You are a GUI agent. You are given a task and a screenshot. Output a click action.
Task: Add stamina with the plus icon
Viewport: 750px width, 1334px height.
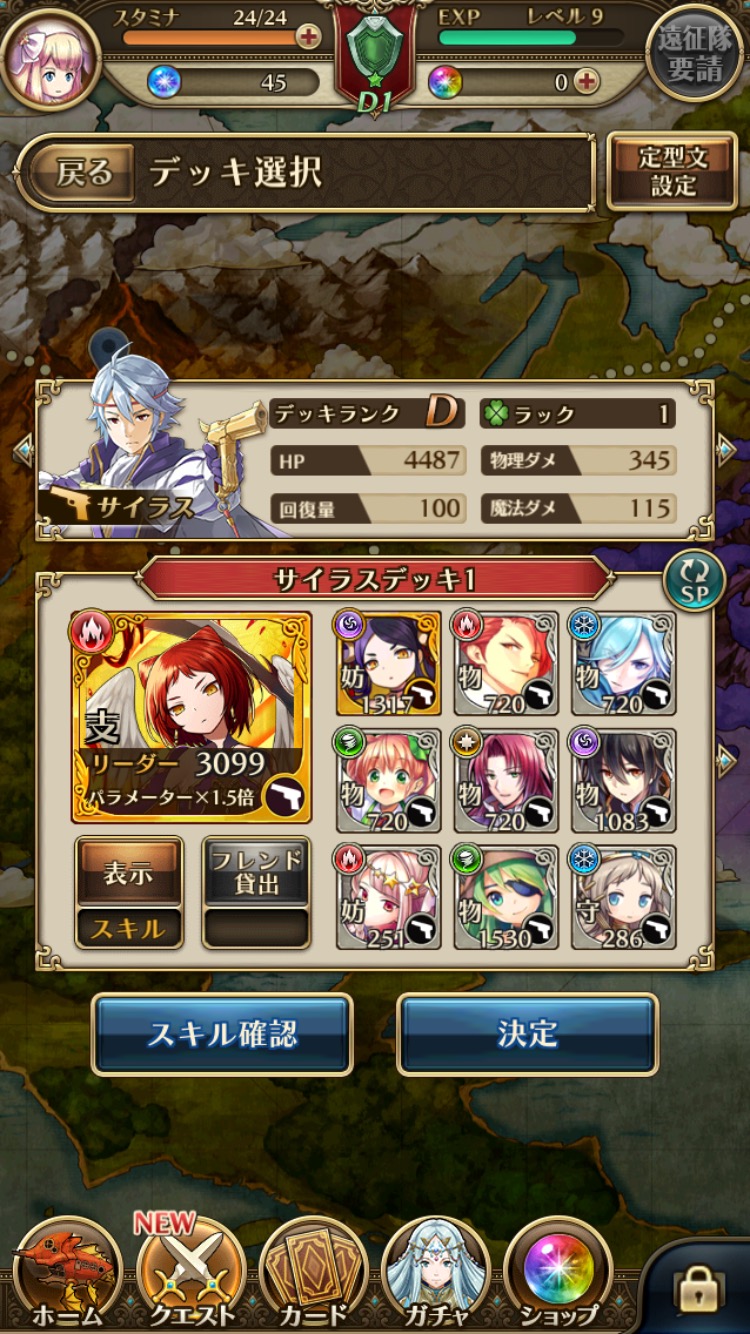point(309,38)
